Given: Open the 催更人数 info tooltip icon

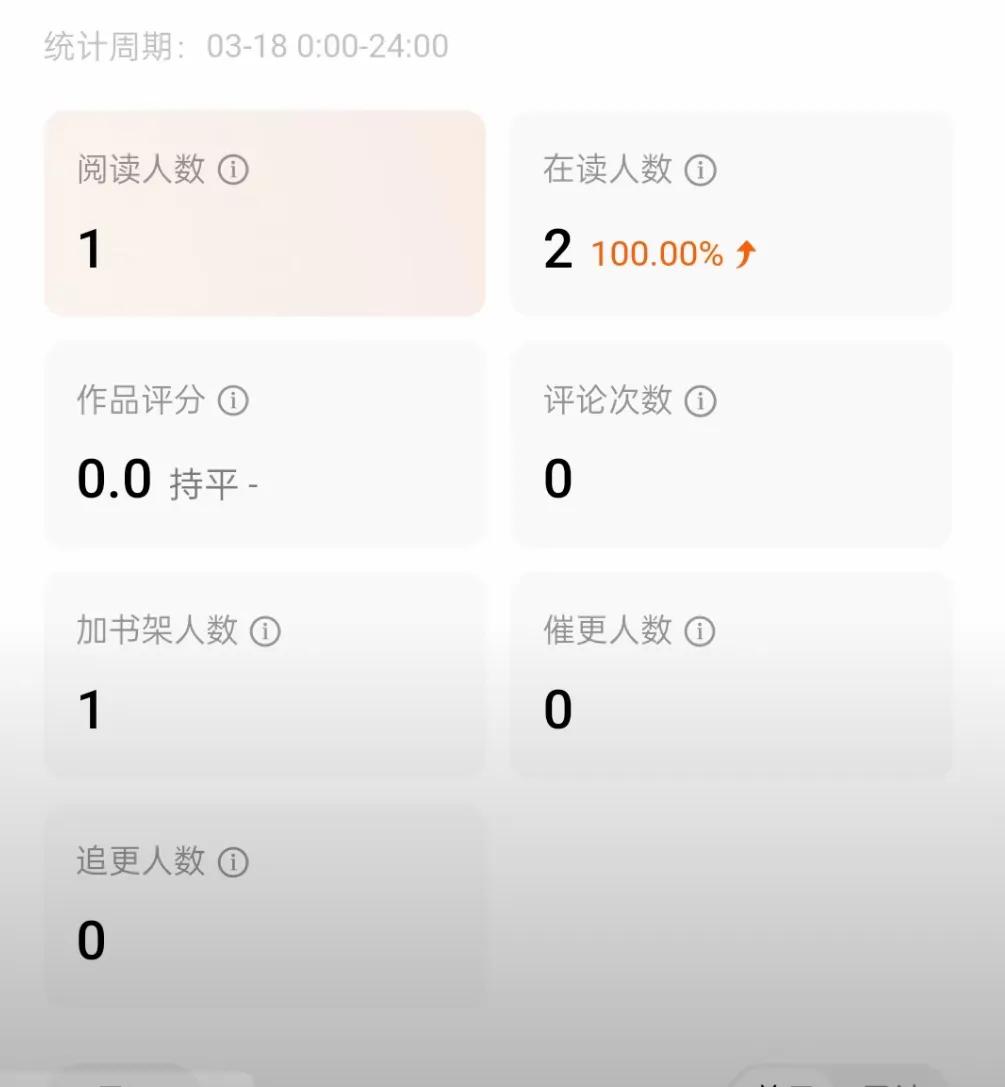Looking at the screenshot, I should pyautogui.click(x=700, y=631).
